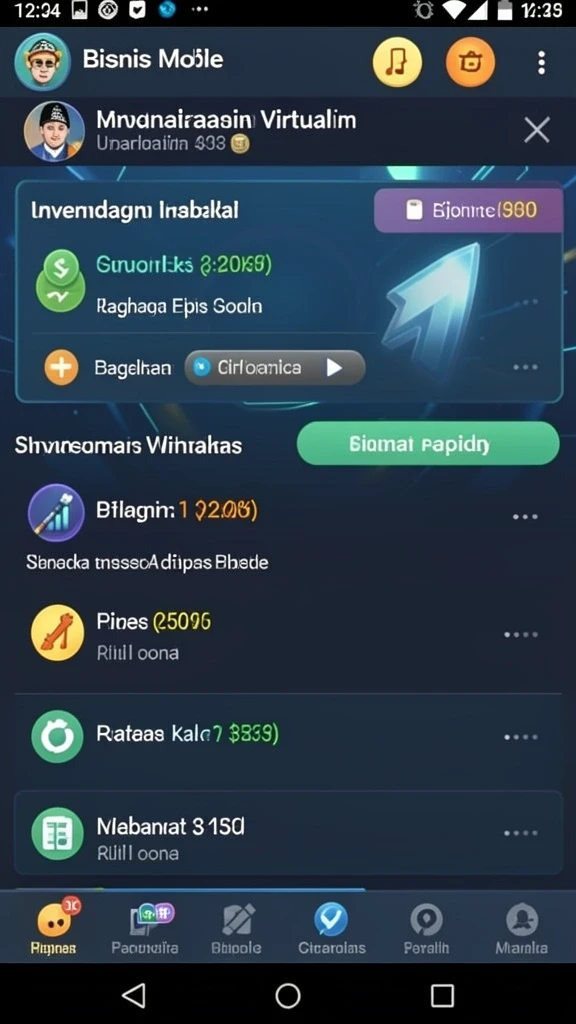This screenshot has width=576, height=1024.
Task: Open the orange basket icon
Action: pyautogui.click(x=470, y=63)
